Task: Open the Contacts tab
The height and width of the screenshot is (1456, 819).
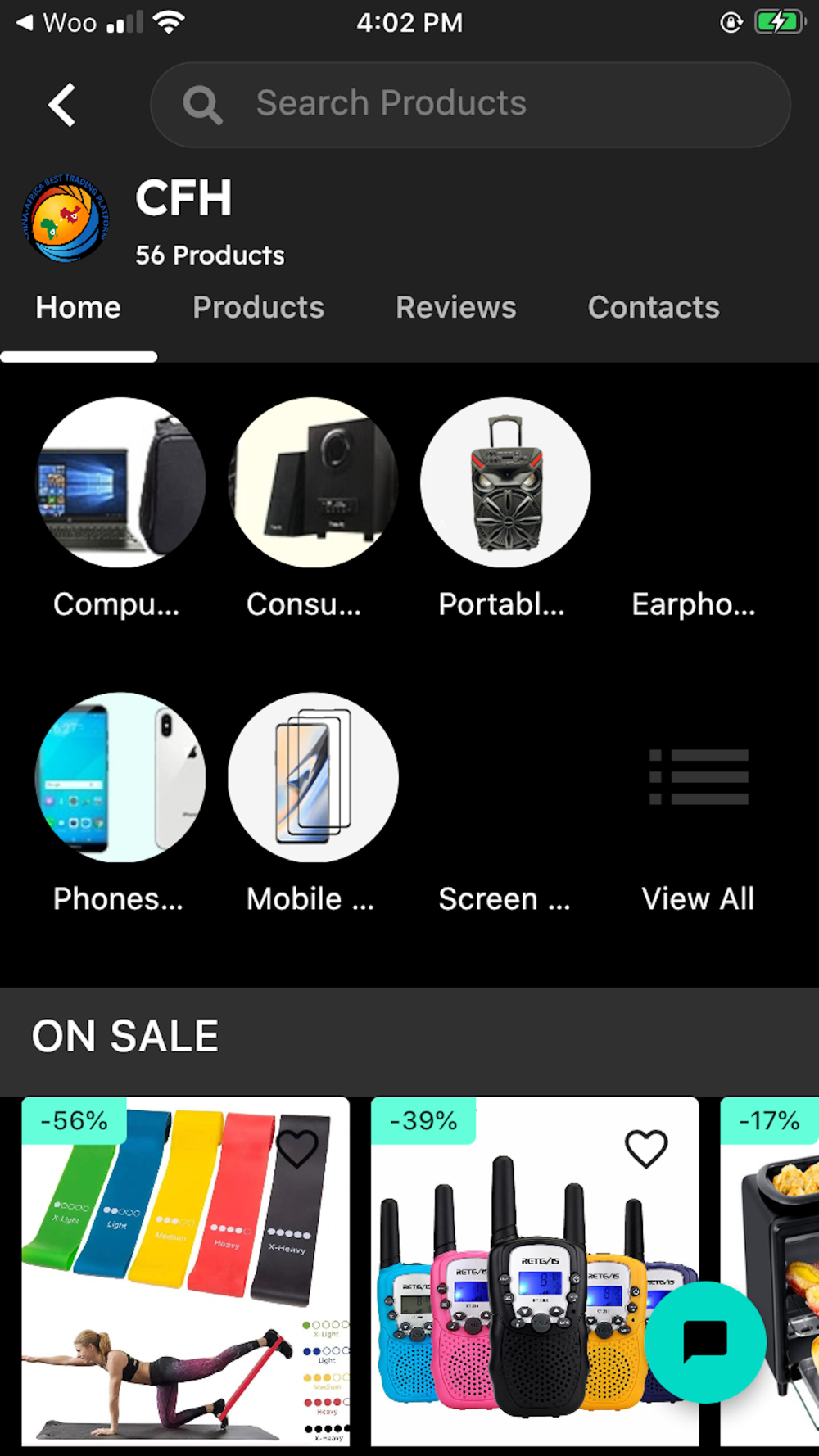Action: pyautogui.click(x=654, y=307)
